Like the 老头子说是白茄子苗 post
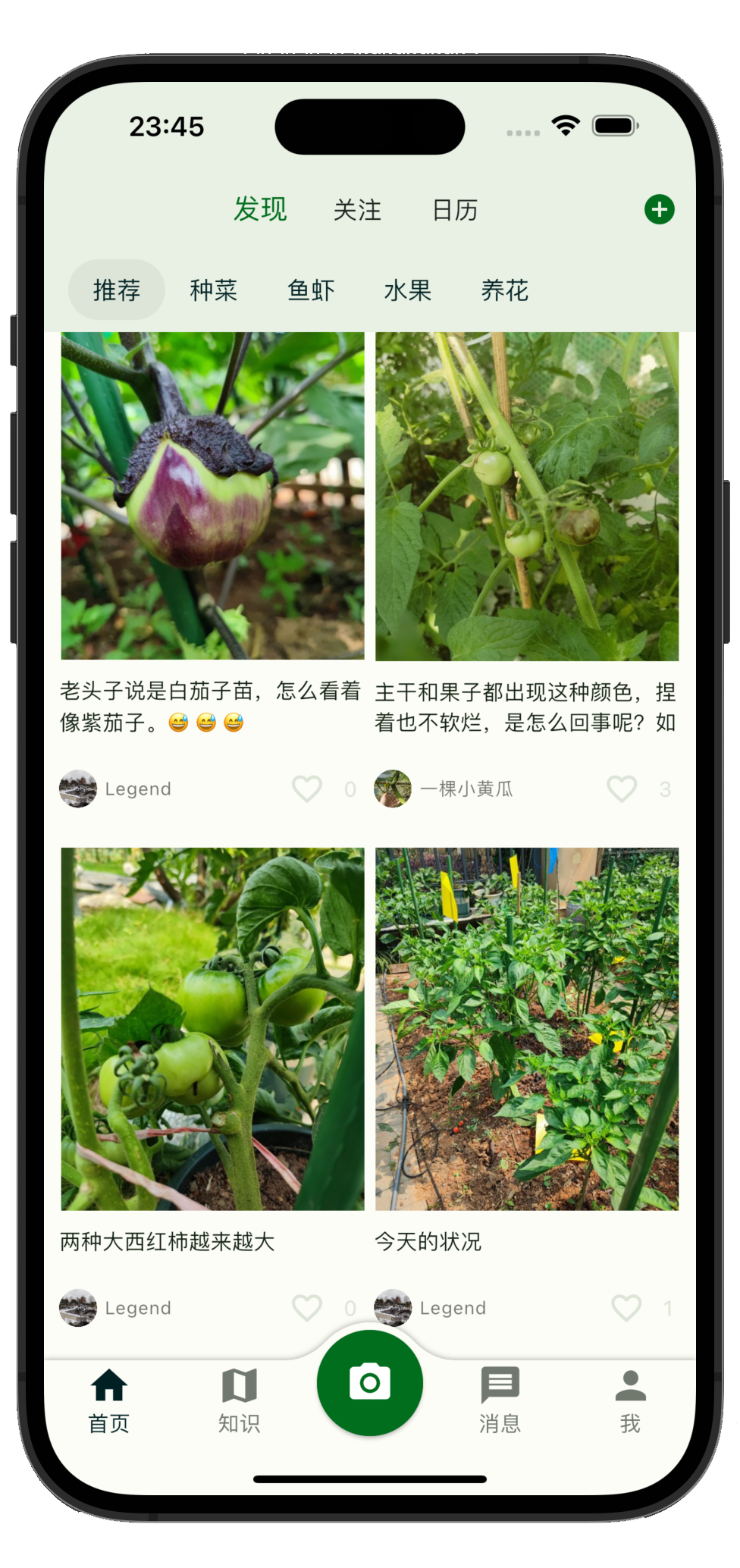Image resolution: width=740 pixels, height=1568 pixels. [307, 789]
